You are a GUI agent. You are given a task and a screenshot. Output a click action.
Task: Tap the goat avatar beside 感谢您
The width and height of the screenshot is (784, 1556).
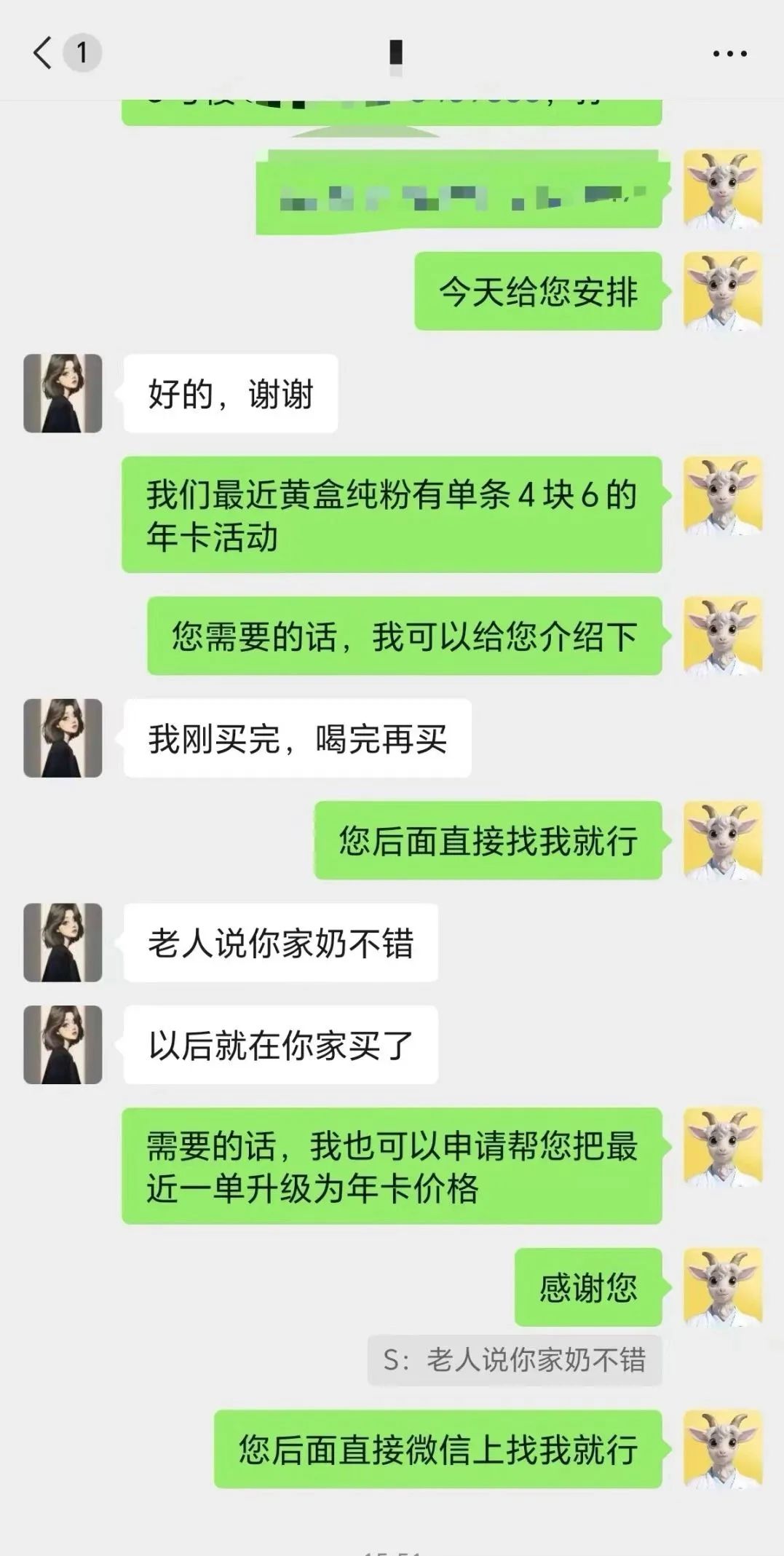coord(722,1287)
